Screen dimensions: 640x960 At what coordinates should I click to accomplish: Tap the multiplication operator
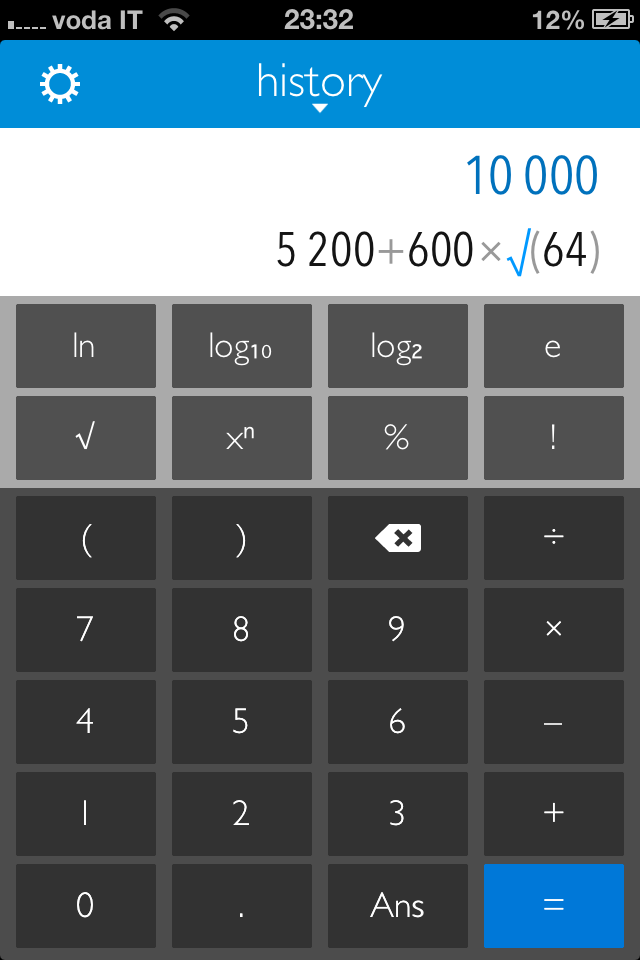pos(553,630)
